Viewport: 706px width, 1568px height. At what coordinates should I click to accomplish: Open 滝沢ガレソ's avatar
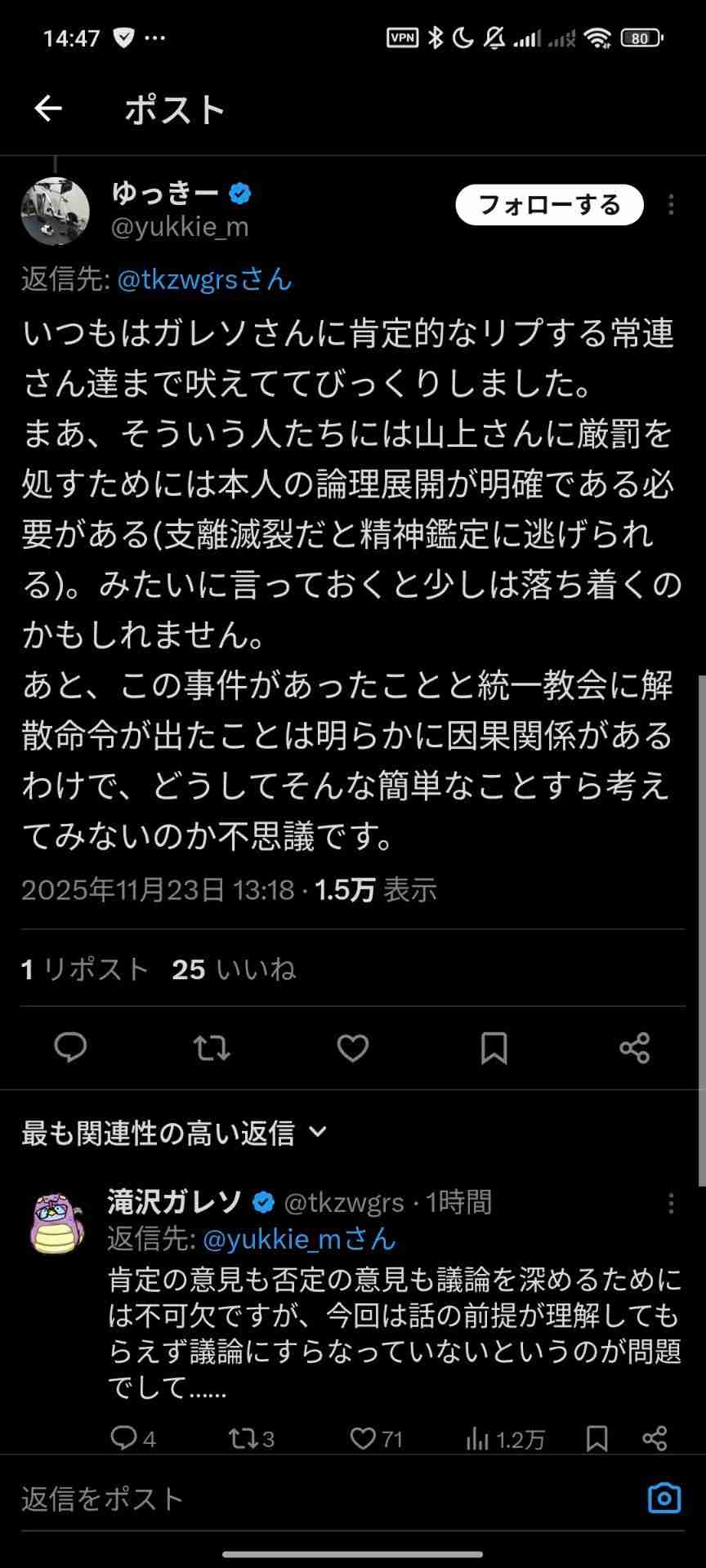pos(57,1223)
